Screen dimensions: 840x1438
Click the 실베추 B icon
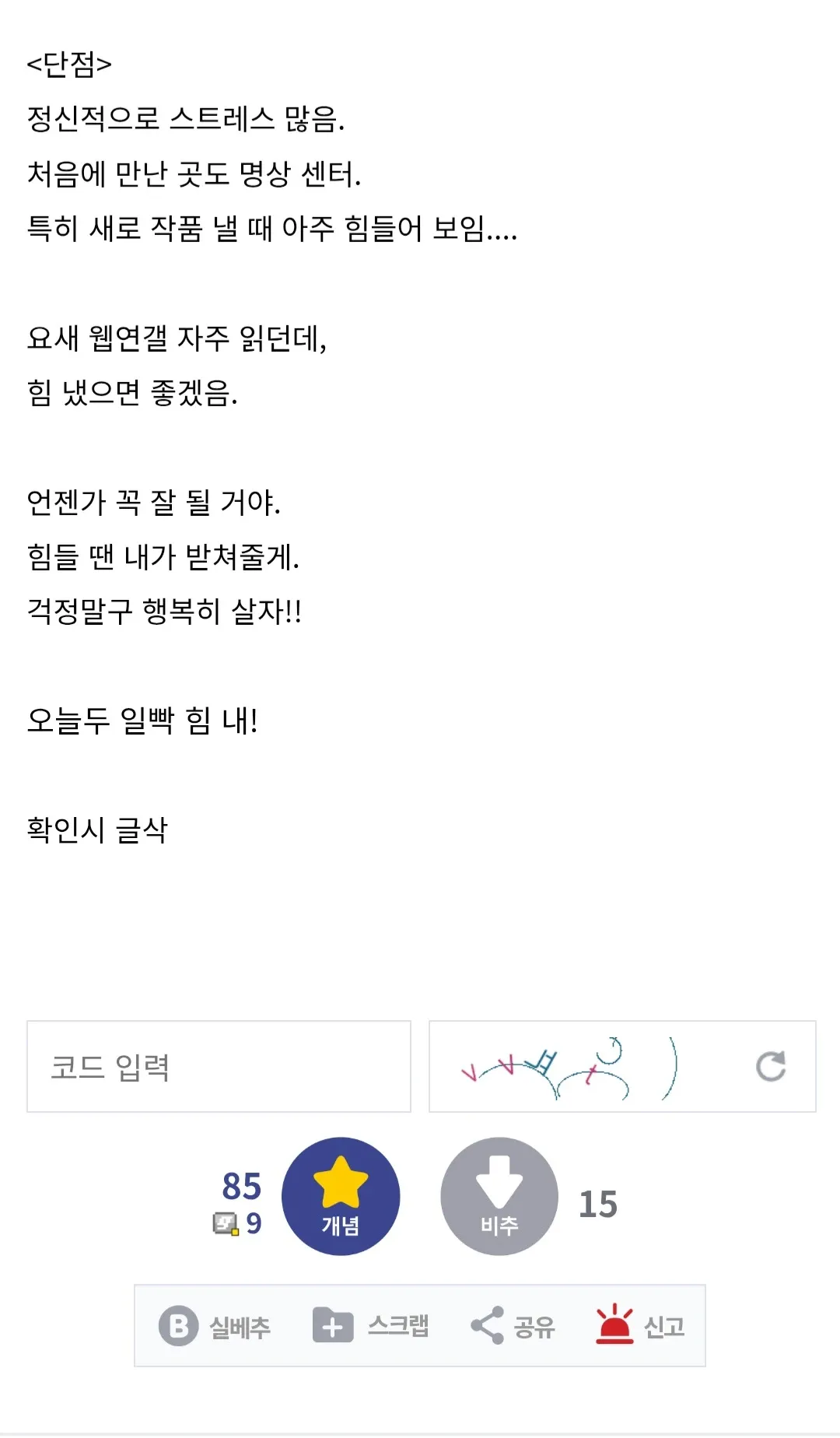[x=177, y=1325]
